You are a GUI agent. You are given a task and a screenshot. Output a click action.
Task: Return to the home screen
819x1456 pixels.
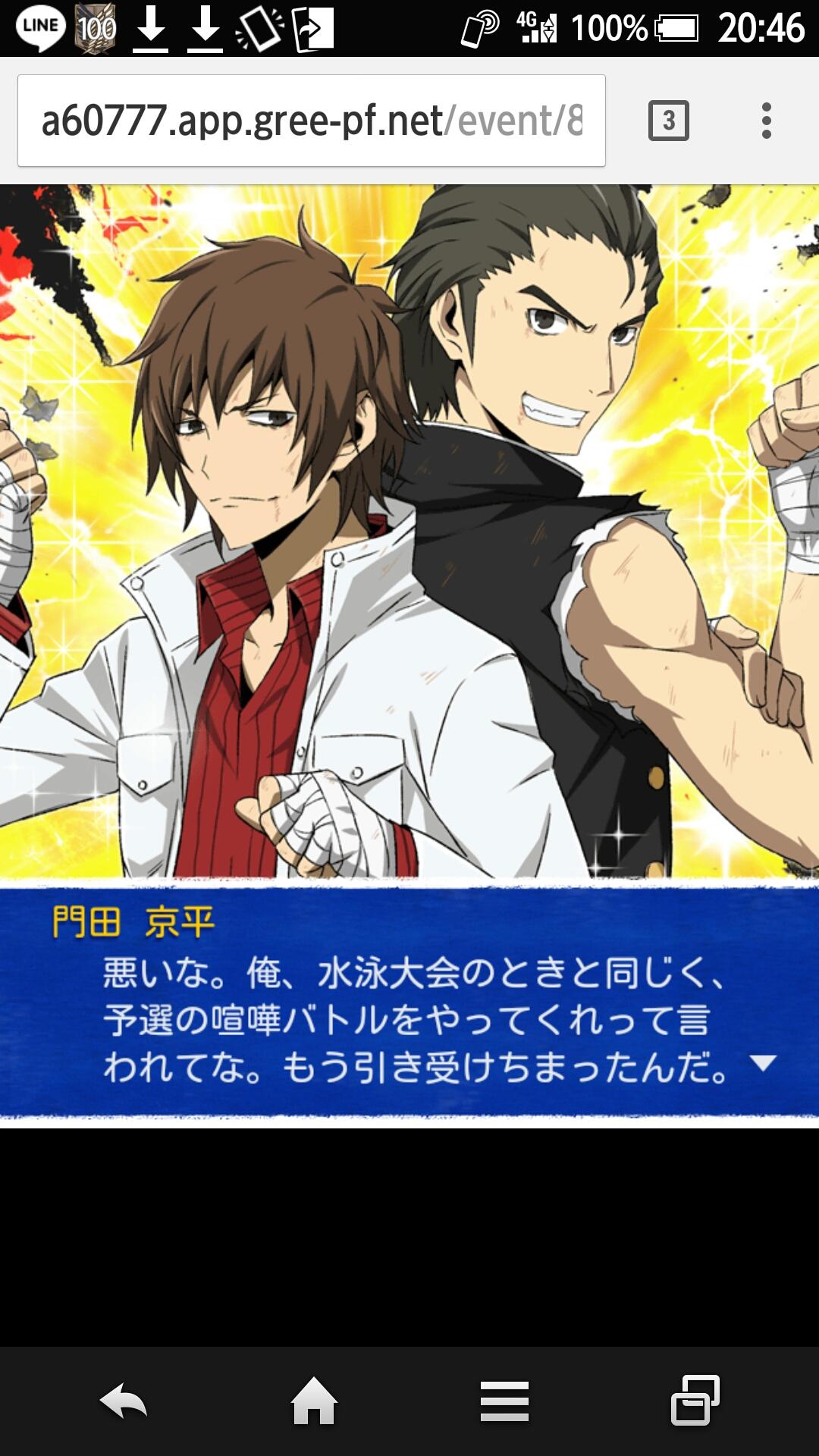pos(314,1400)
